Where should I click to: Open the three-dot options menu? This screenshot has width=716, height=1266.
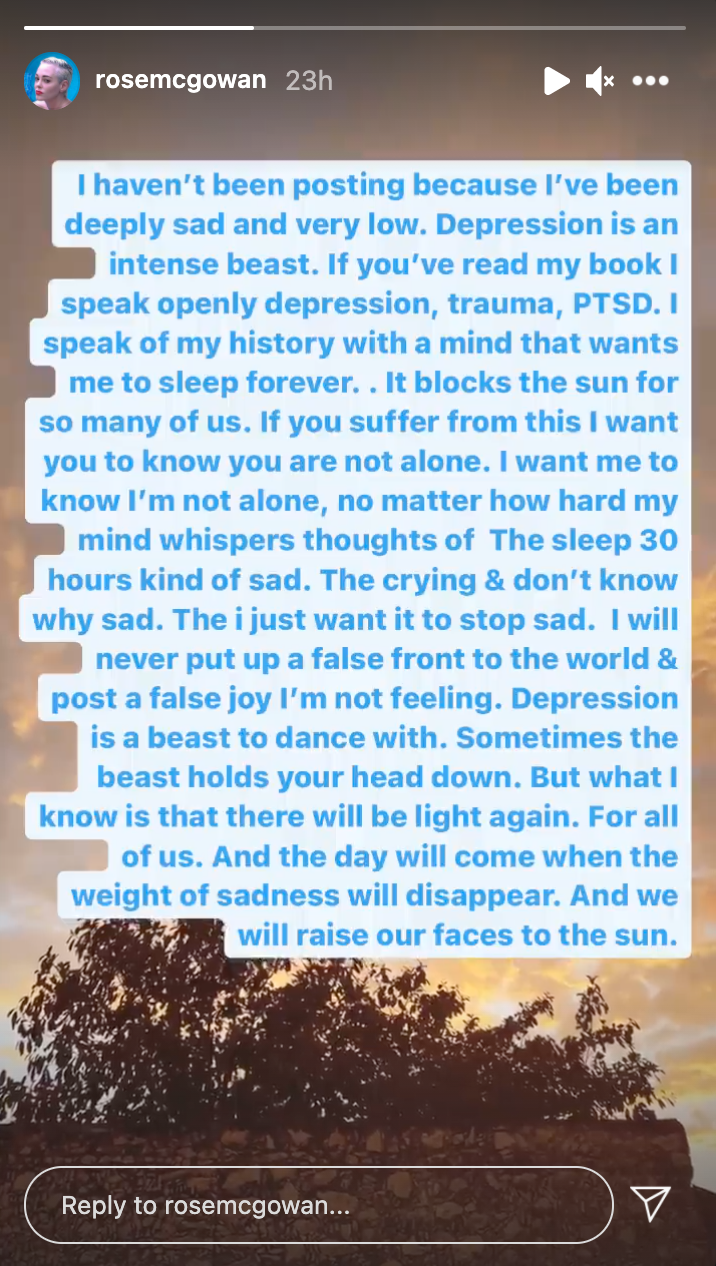pos(650,81)
